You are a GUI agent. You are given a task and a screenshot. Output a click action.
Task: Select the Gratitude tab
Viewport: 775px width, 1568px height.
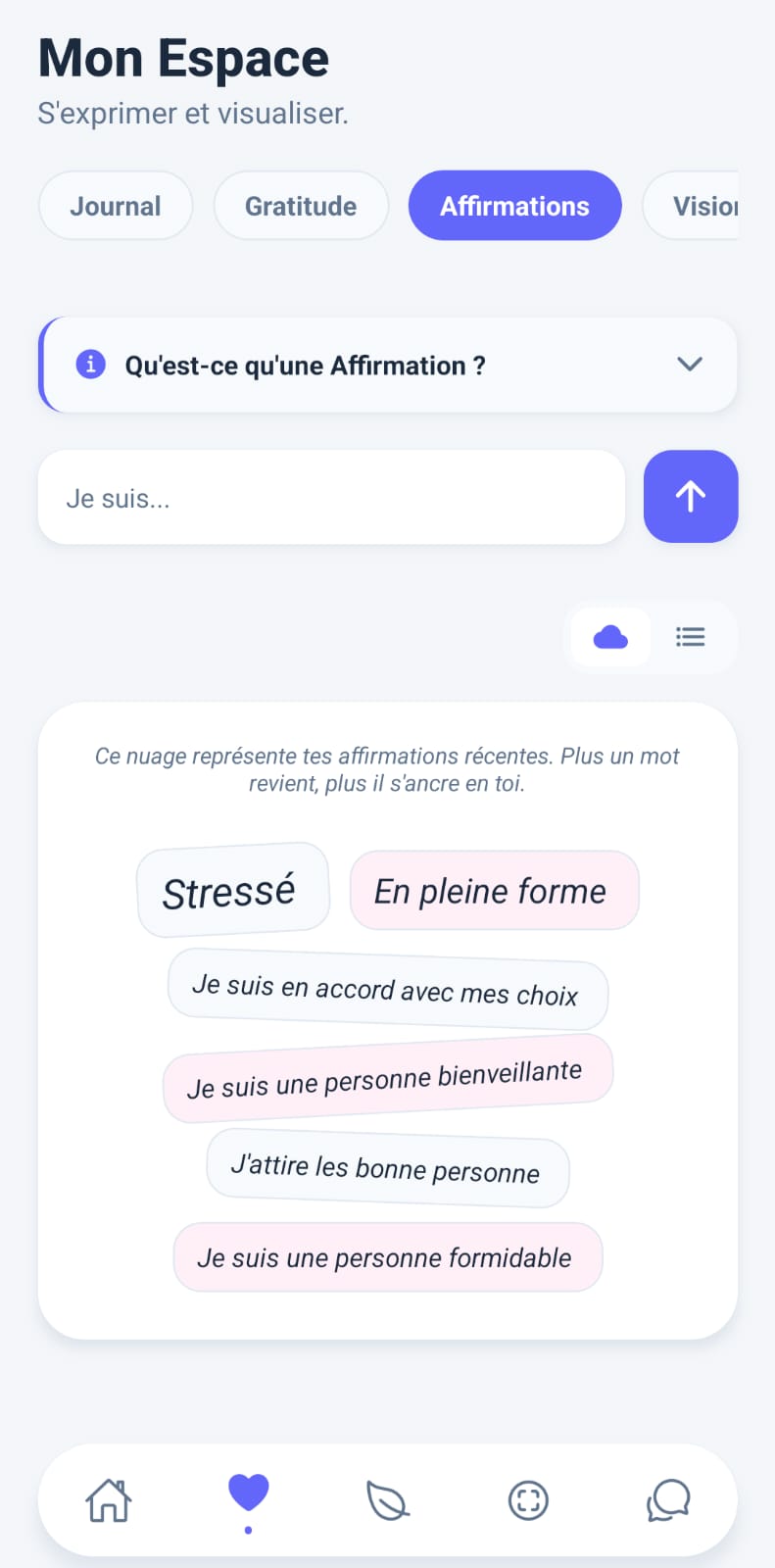pos(300,206)
